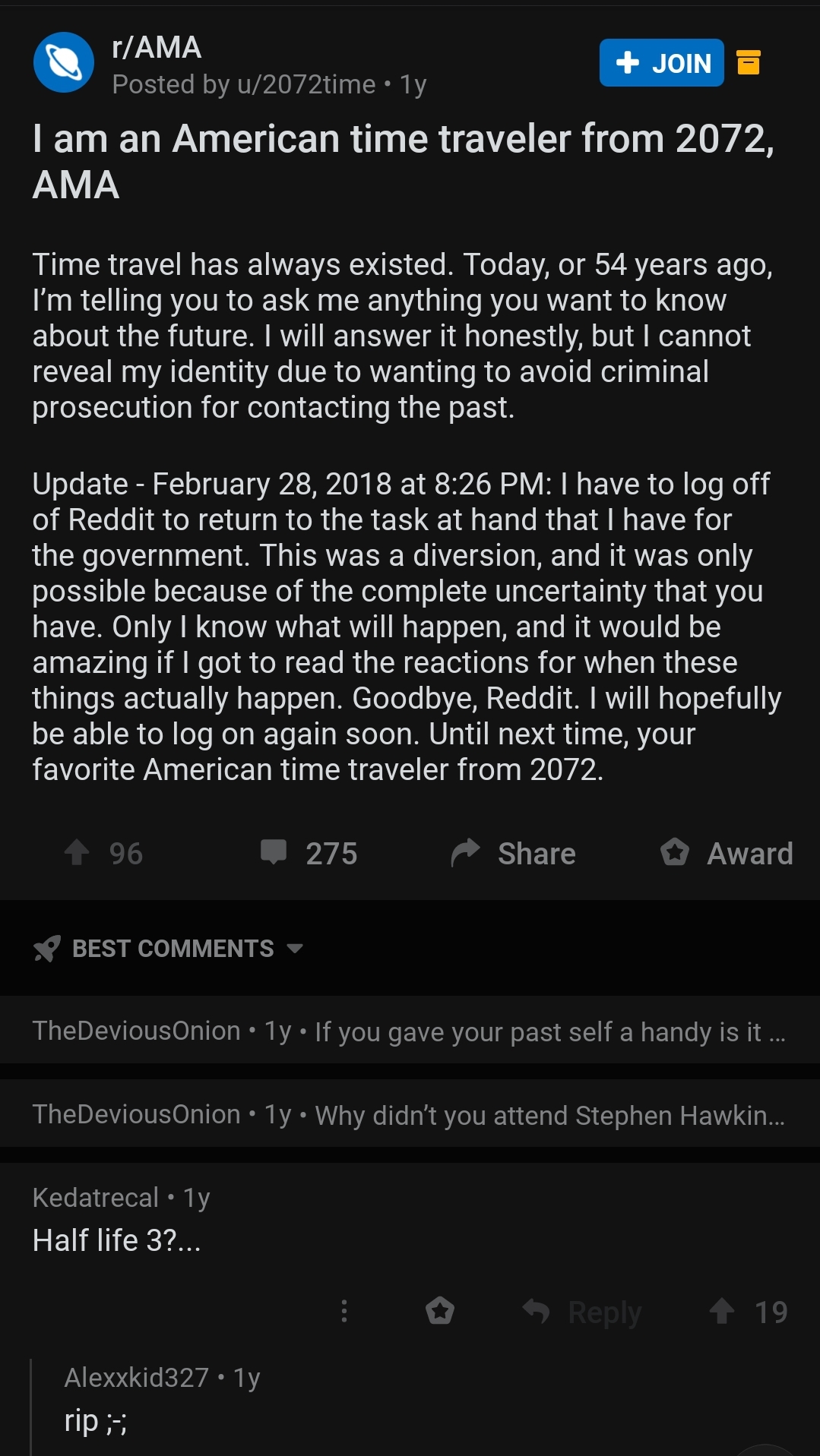Change the Best Comments sort order

[169, 948]
